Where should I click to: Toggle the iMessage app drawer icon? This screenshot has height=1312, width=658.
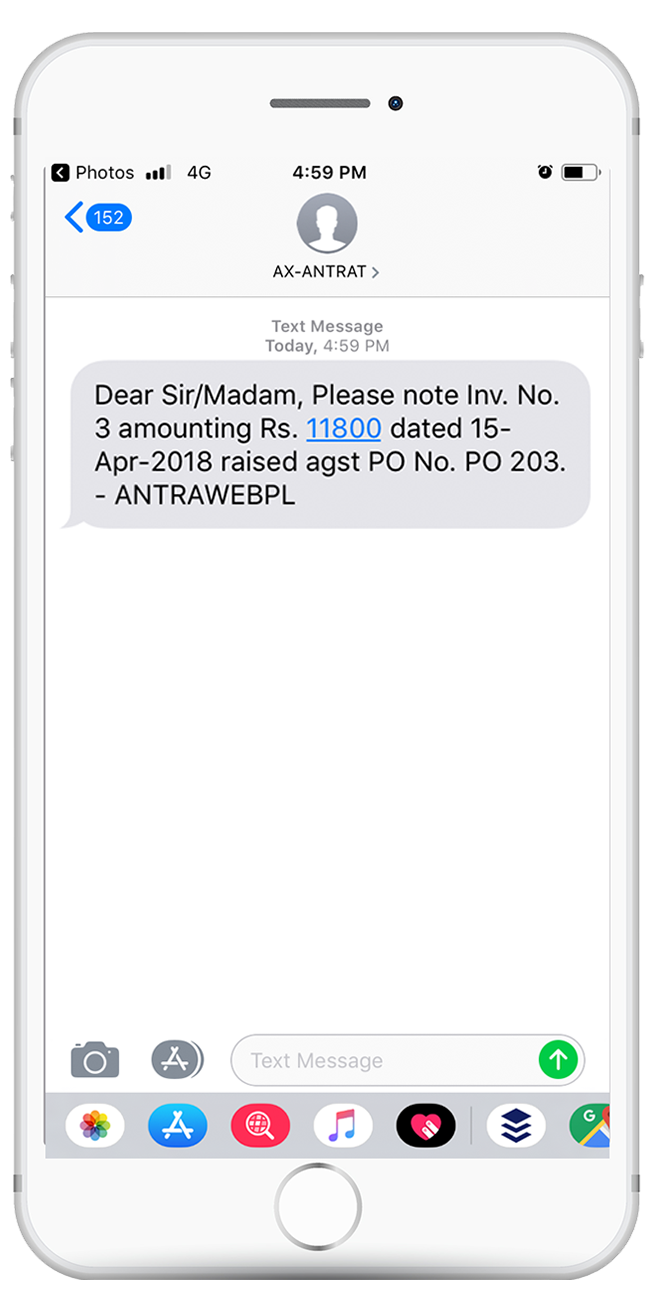(x=177, y=1059)
